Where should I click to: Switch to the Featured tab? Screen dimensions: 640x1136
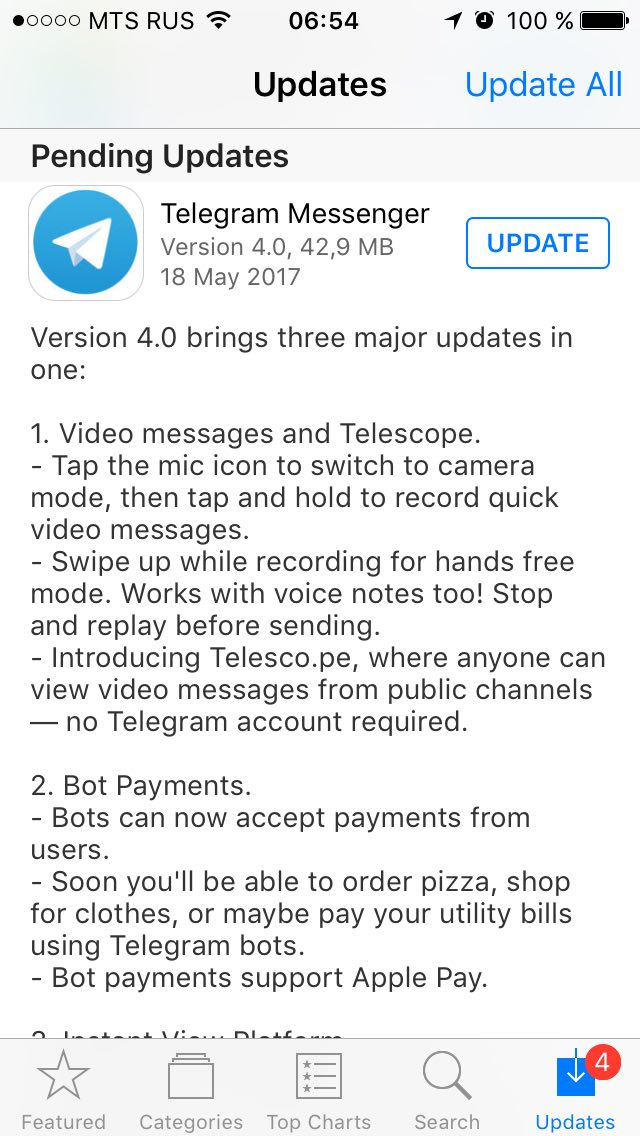[63, 1089]
